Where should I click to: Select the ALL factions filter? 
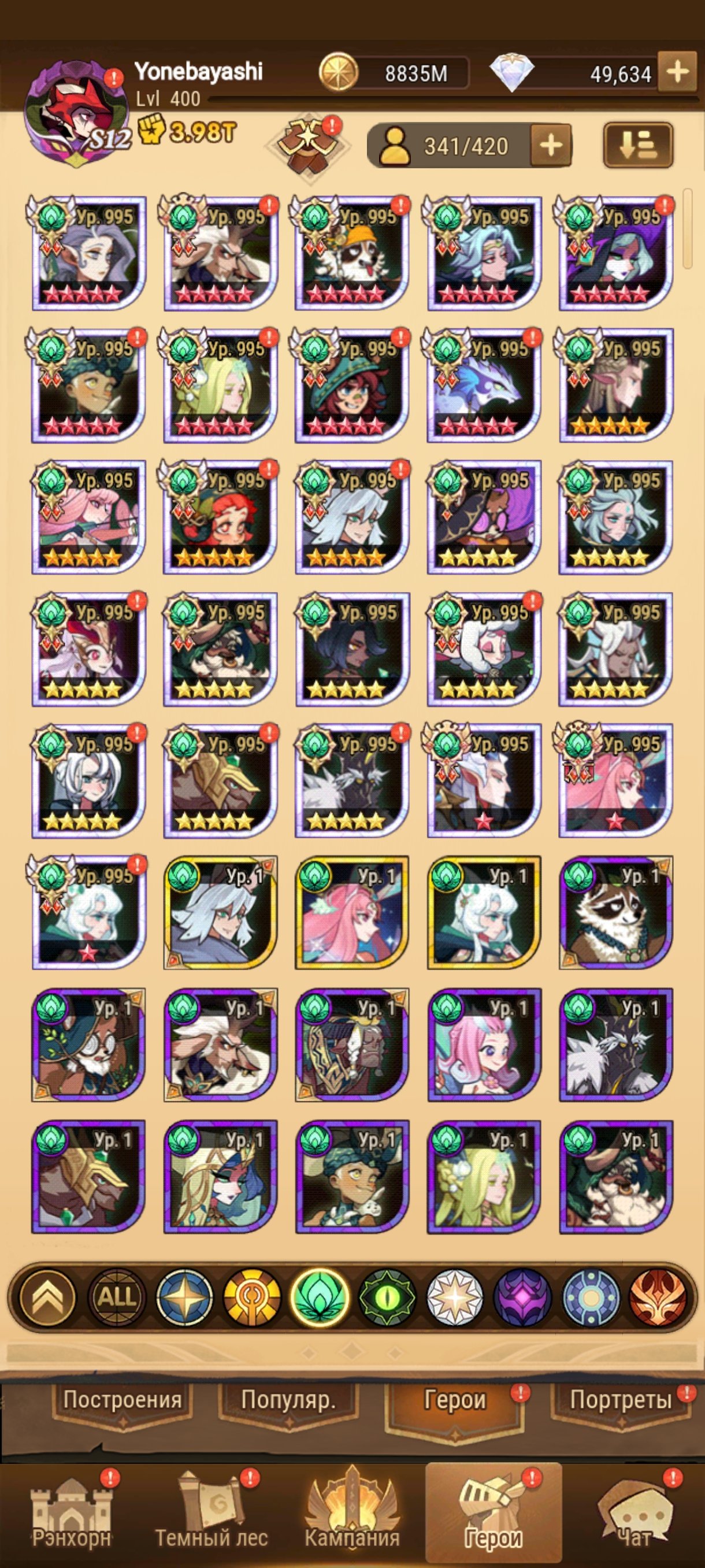click(x=117, y=1296)
